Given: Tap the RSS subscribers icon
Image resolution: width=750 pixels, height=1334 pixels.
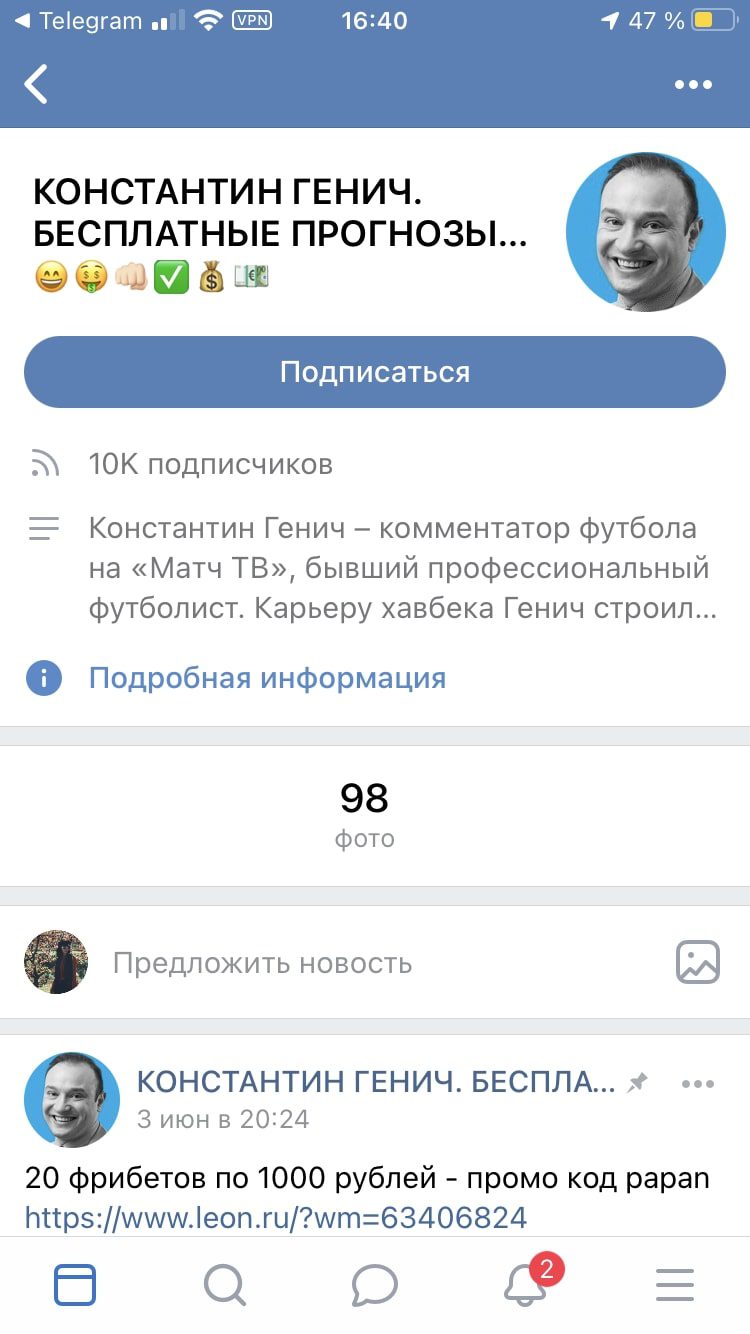Looking at the screenshot, I should (43, 463).
